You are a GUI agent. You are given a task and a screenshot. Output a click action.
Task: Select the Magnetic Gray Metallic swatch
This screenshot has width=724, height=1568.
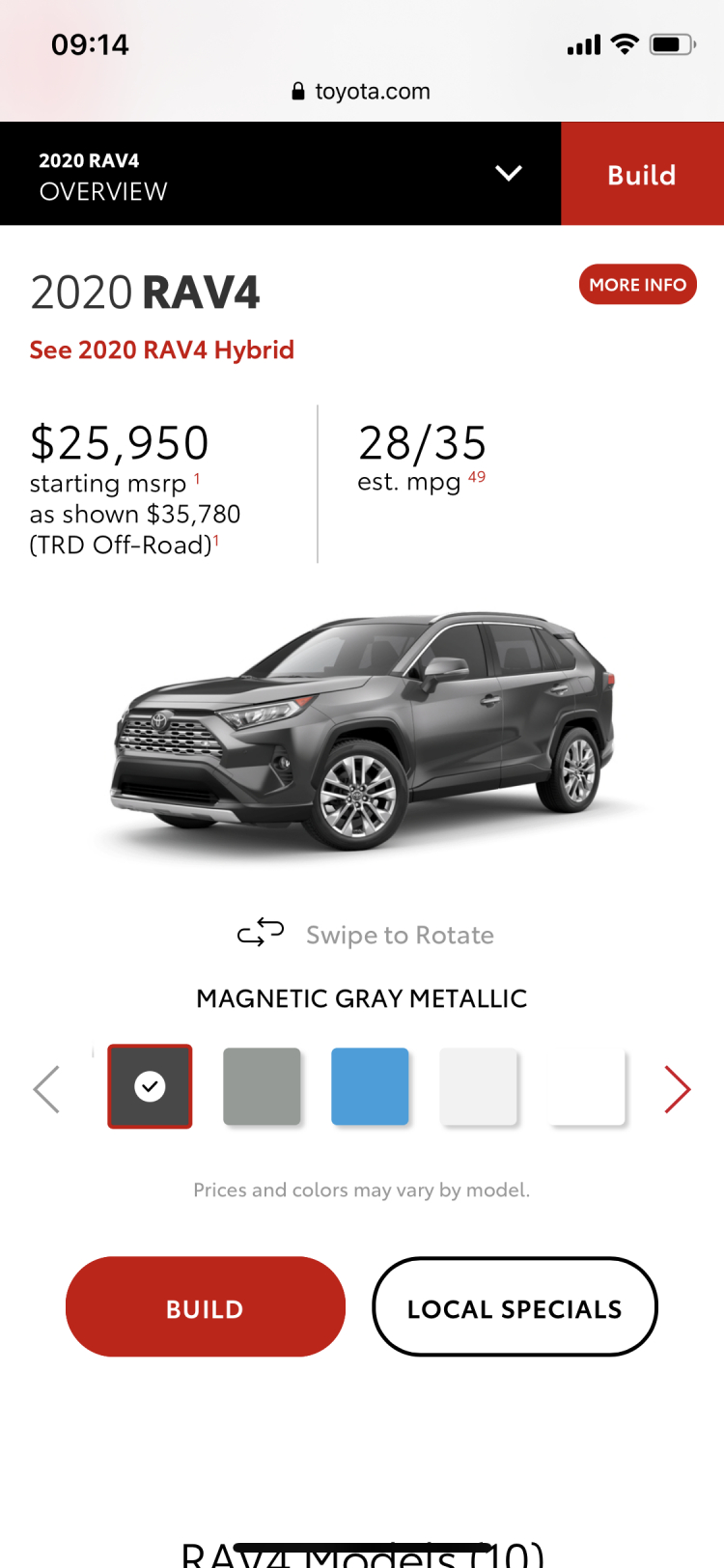(150, 1086)
